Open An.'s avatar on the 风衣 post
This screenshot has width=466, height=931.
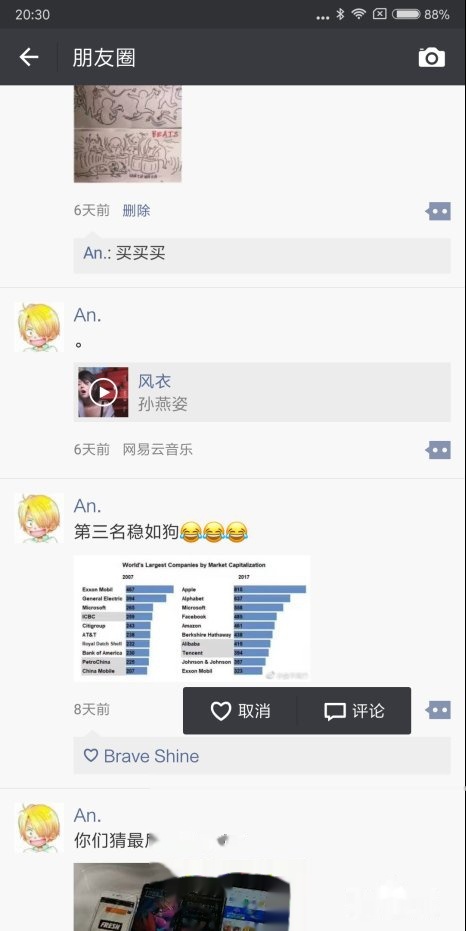pyautogui.click(x=39, y=327)
